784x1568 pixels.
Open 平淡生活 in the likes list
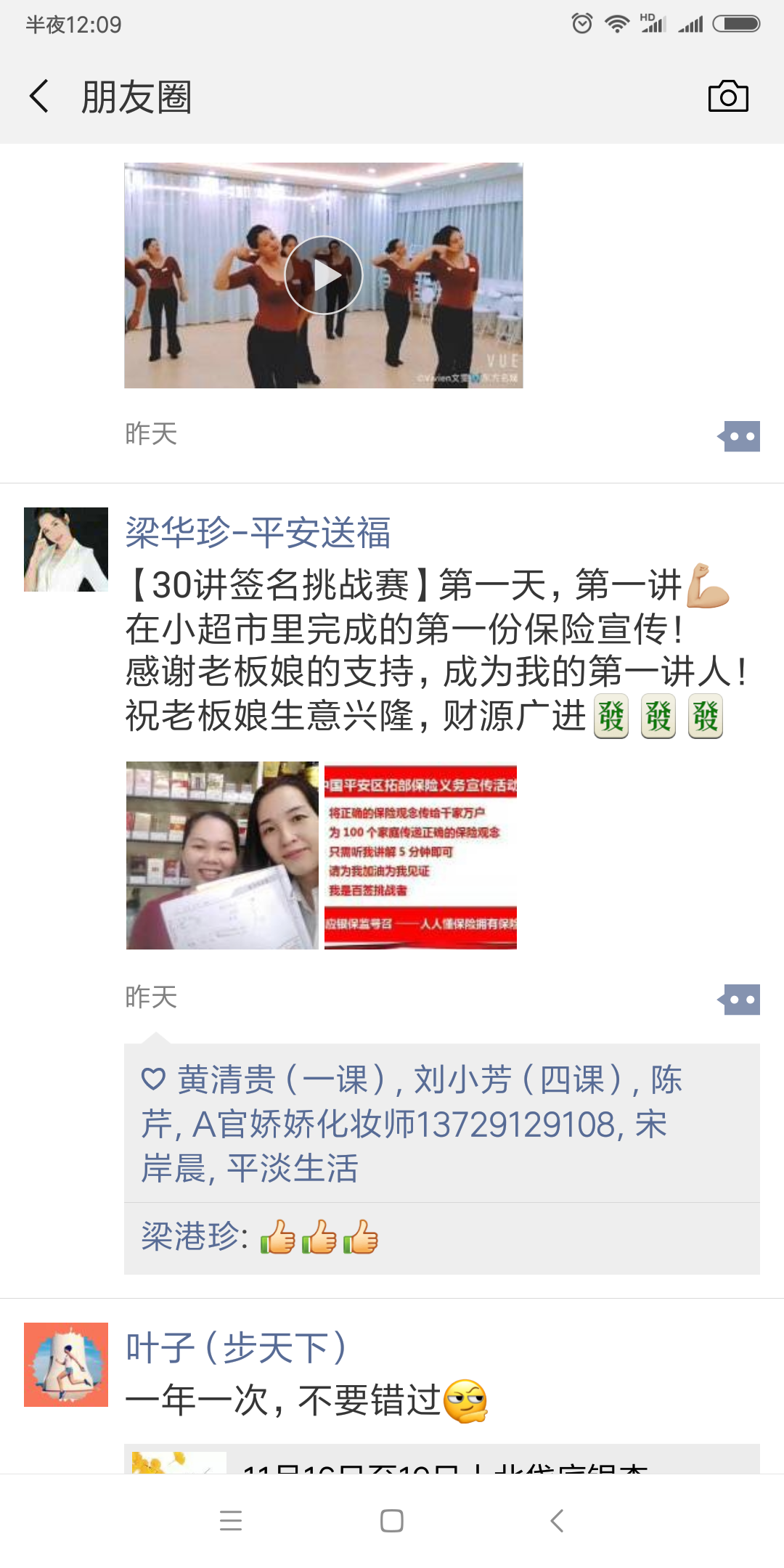pos(293,1169)
